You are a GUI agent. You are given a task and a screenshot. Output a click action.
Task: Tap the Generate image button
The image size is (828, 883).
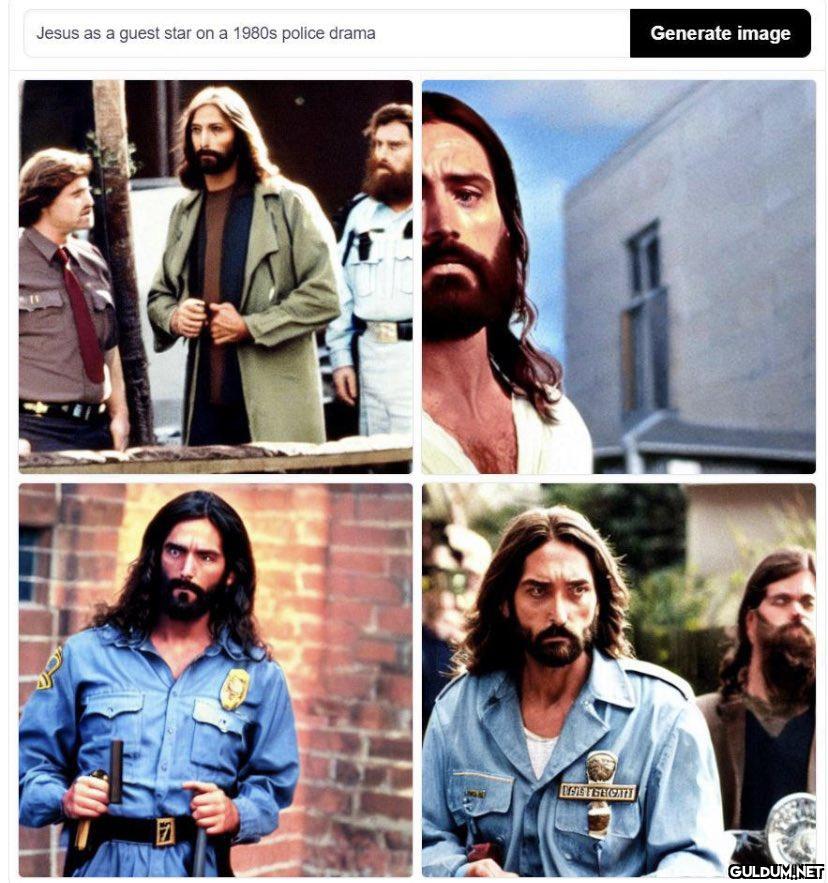point(719,33)
